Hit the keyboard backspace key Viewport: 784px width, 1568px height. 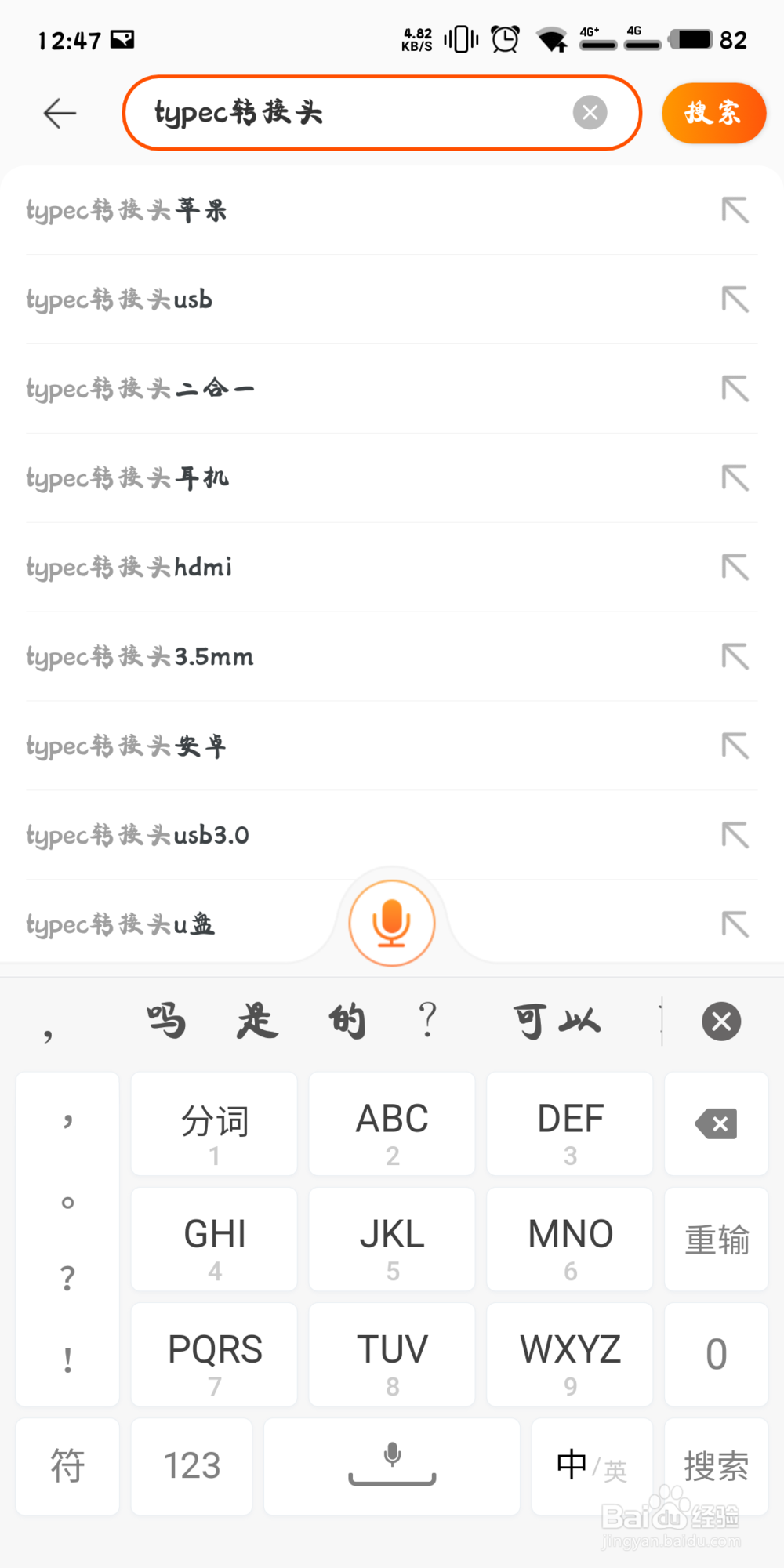click(716, 1123)
